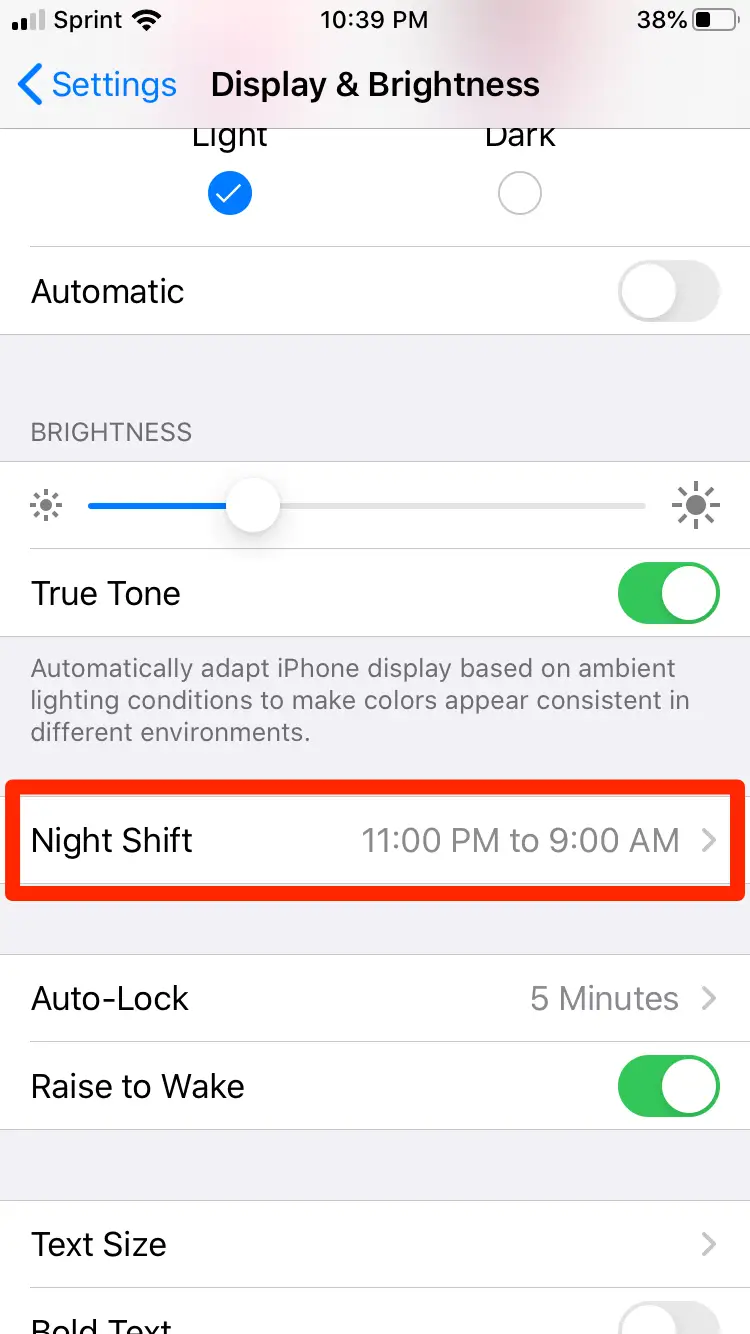Disable Raise to Wake
The width and height of the screenshot is (750, 1334).
click(x=669, y=1086)
